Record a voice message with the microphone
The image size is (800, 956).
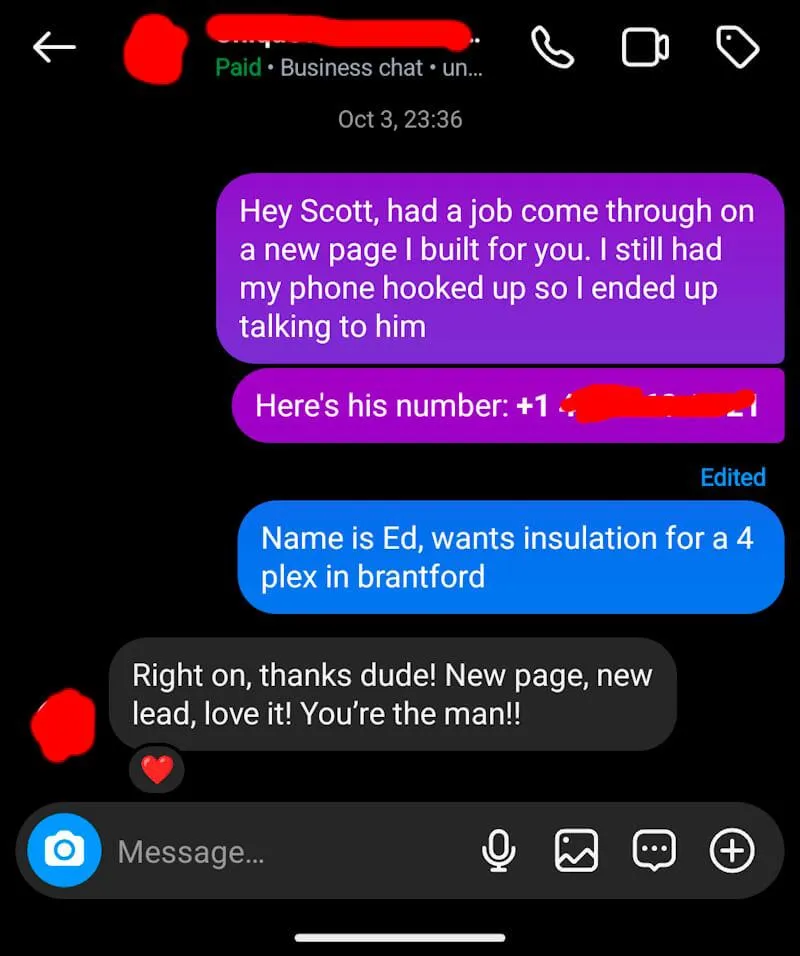click(499, 851)
